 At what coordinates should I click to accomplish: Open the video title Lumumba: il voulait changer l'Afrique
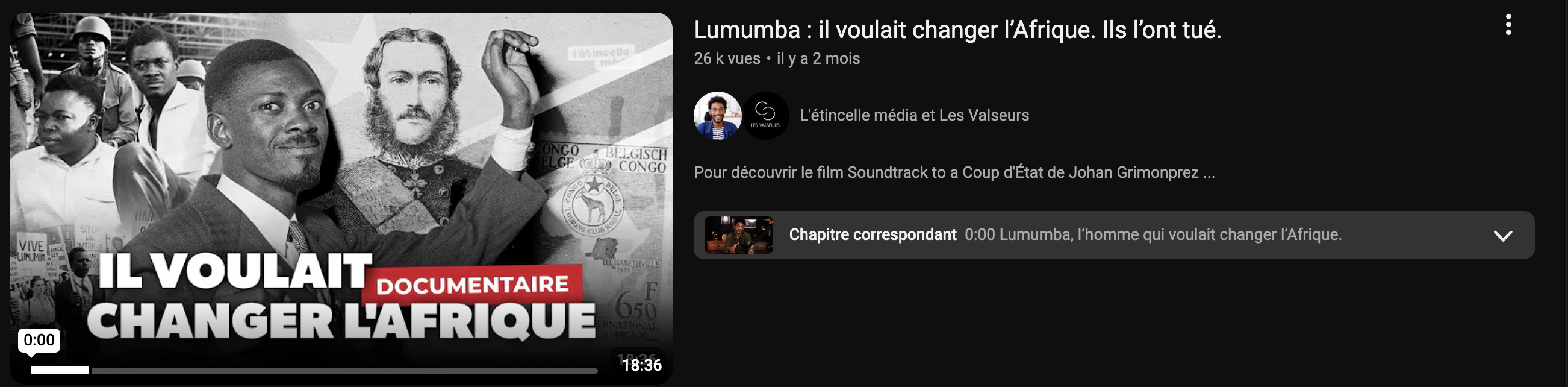click(957, 30)
